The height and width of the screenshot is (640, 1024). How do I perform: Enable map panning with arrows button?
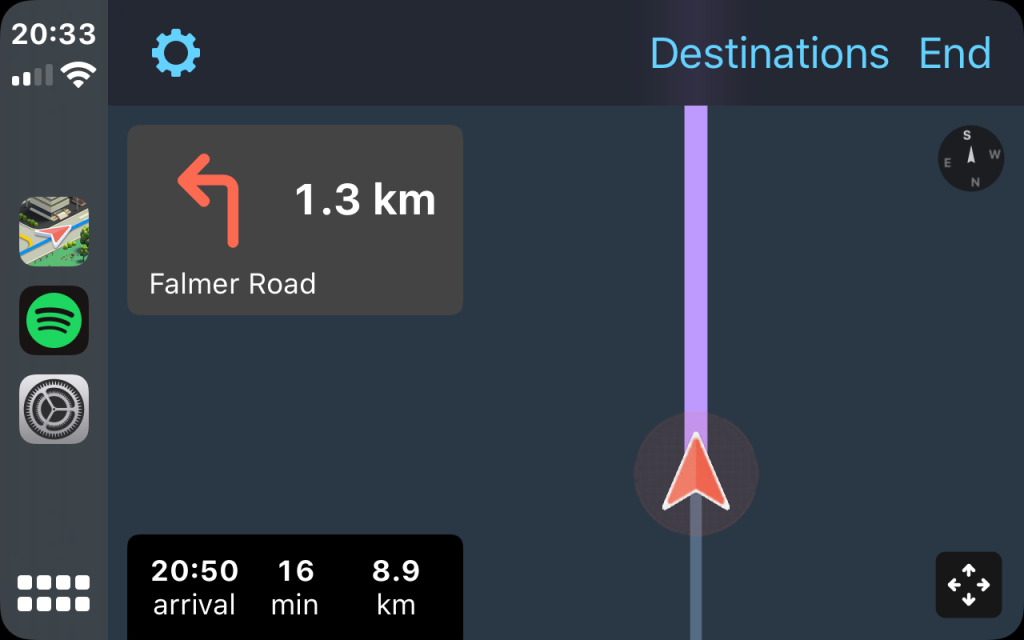[968, 585]
